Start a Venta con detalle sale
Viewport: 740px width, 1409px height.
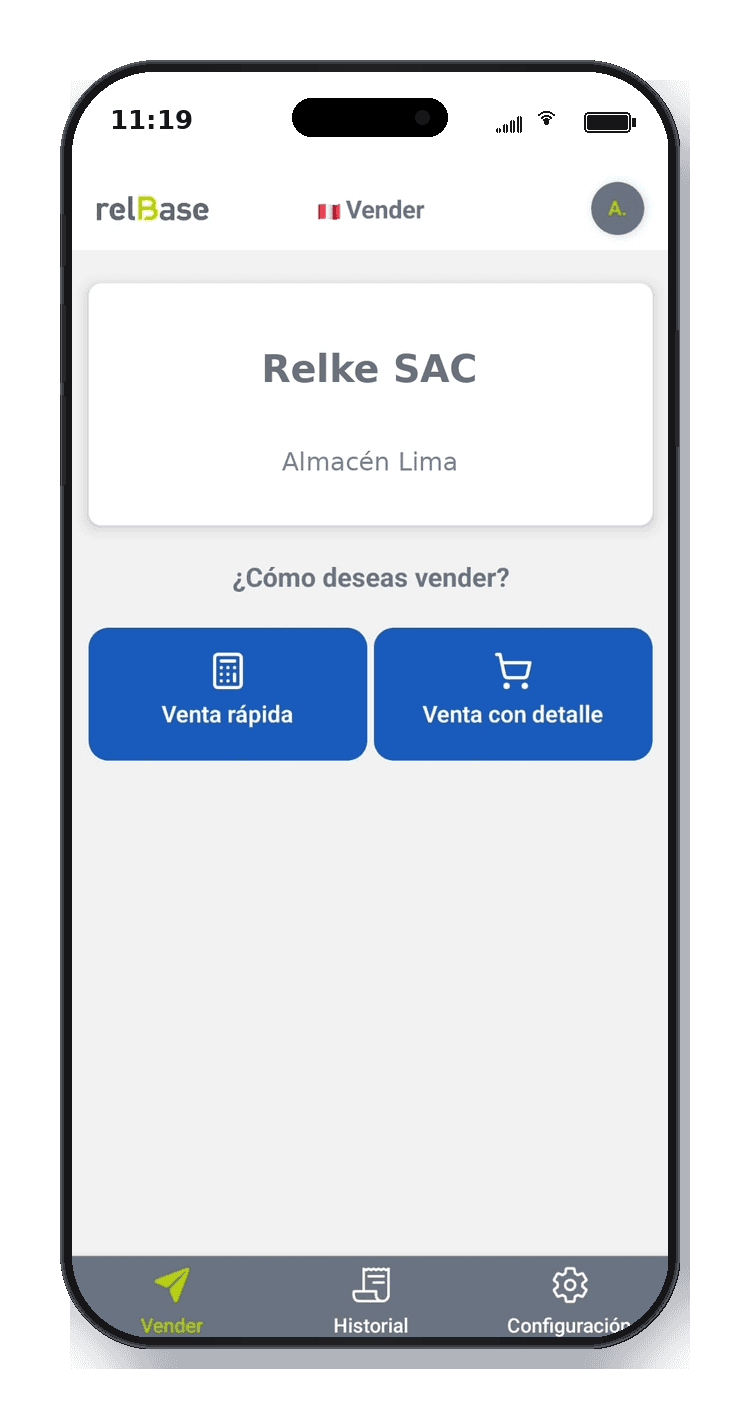513,694
